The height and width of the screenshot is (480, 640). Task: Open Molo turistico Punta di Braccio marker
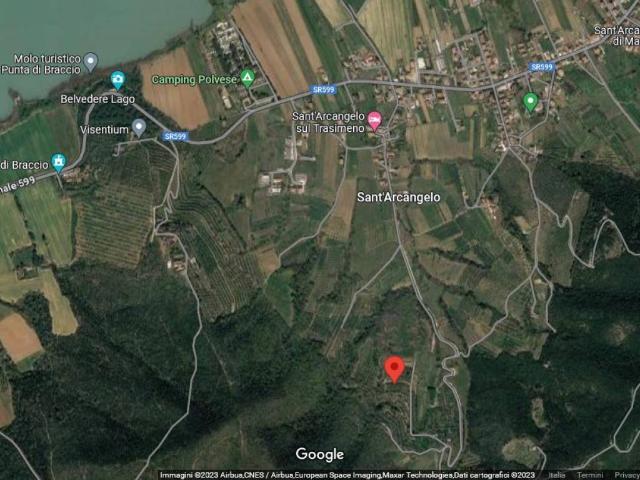tap(90, 62)
